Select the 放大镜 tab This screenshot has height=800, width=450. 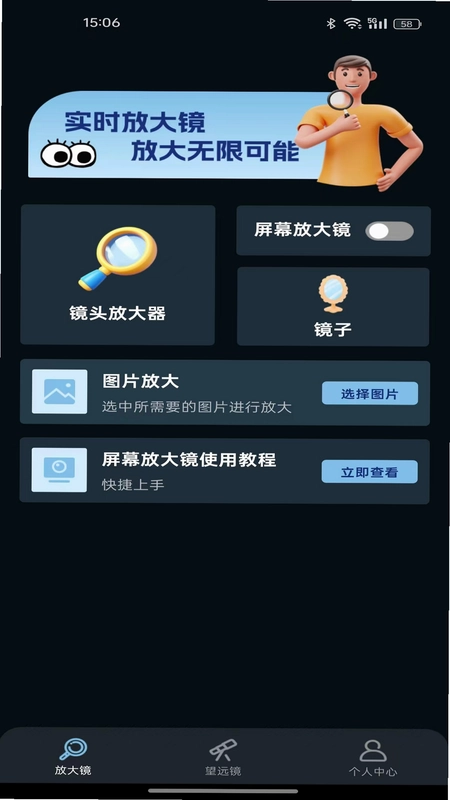pos(73,757)
